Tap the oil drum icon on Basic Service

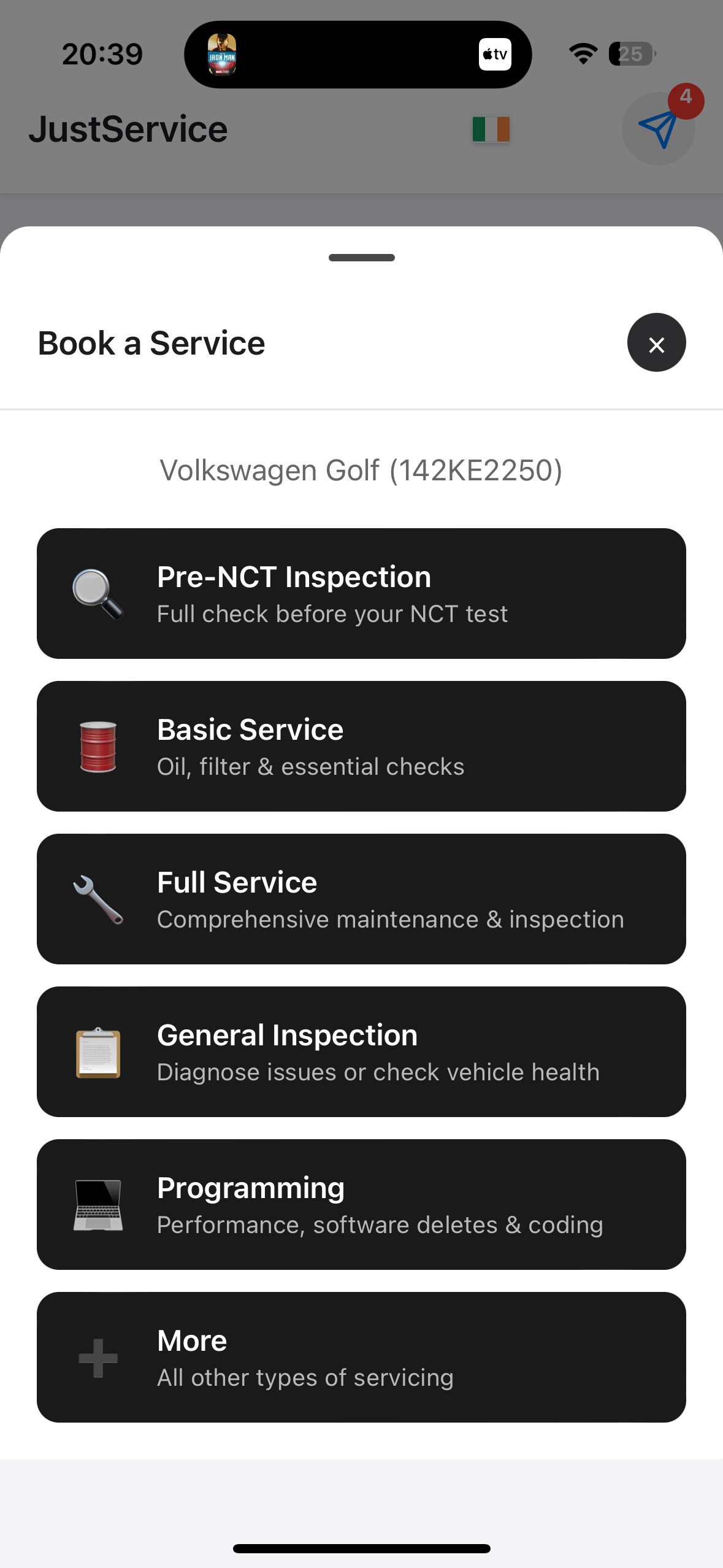[97, 745]
